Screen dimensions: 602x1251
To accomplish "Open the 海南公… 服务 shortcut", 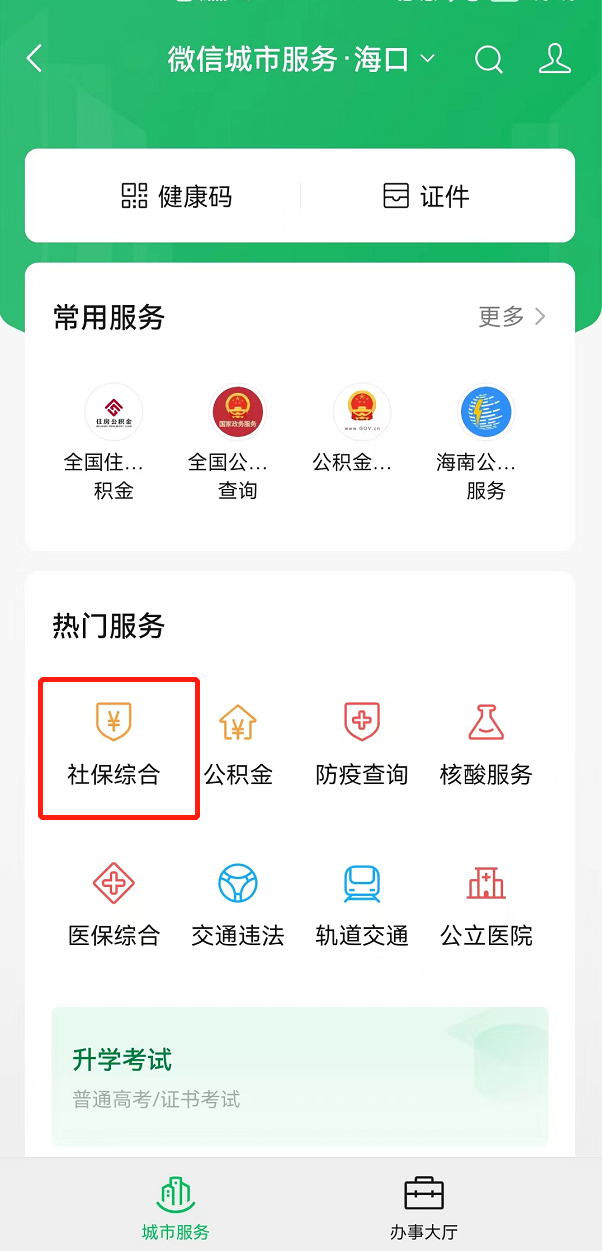I will click(x=485, y=441).
